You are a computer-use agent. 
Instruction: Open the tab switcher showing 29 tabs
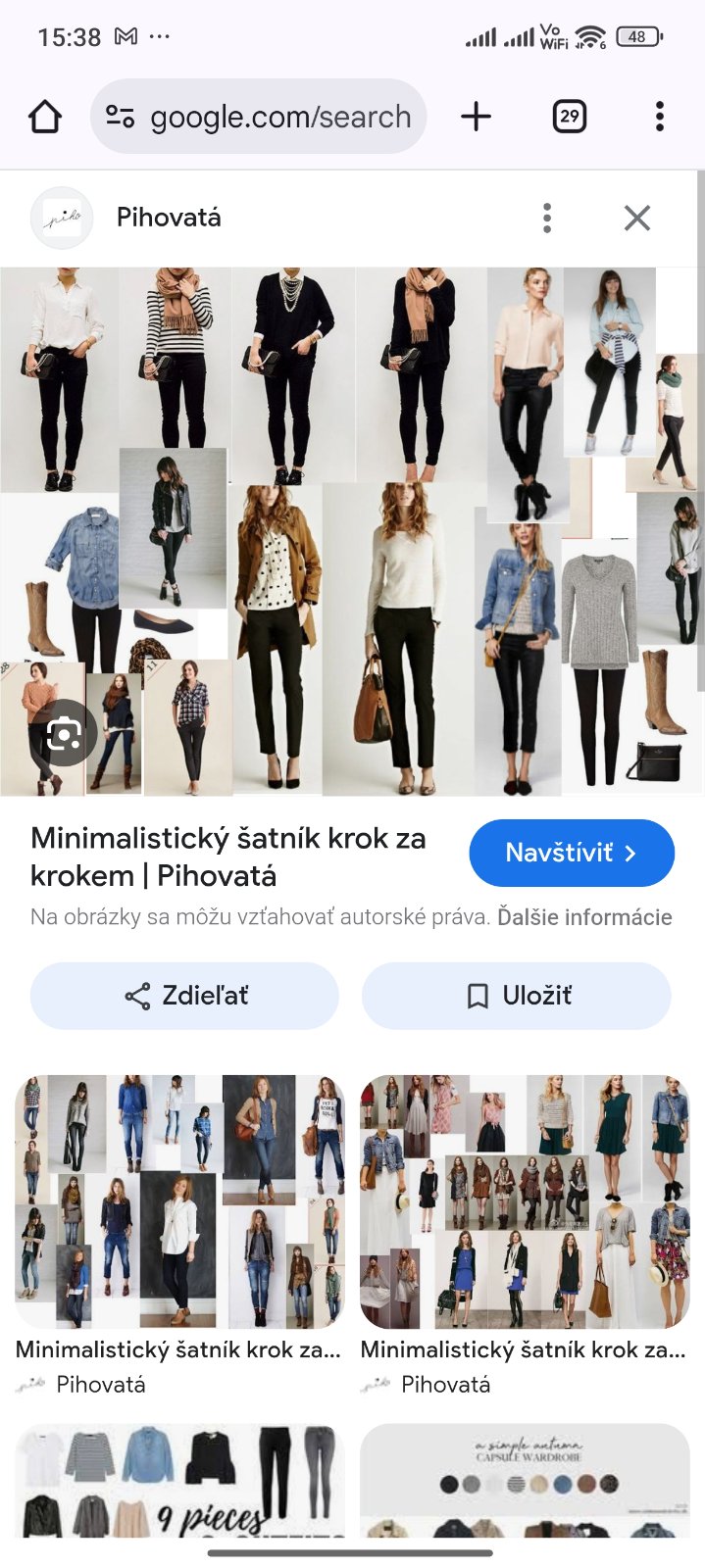point(569,117)
